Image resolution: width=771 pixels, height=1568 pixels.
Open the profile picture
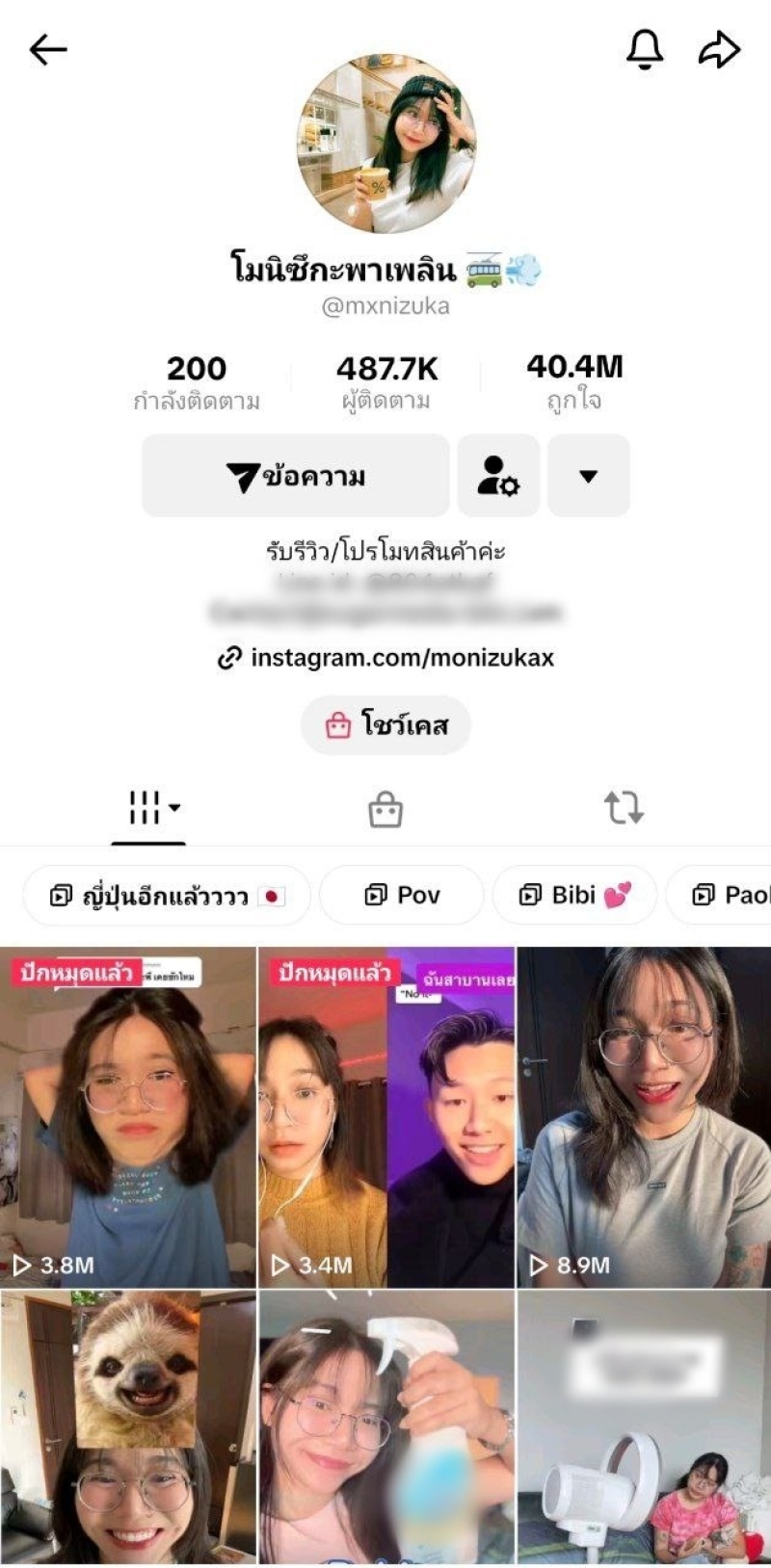385,144
